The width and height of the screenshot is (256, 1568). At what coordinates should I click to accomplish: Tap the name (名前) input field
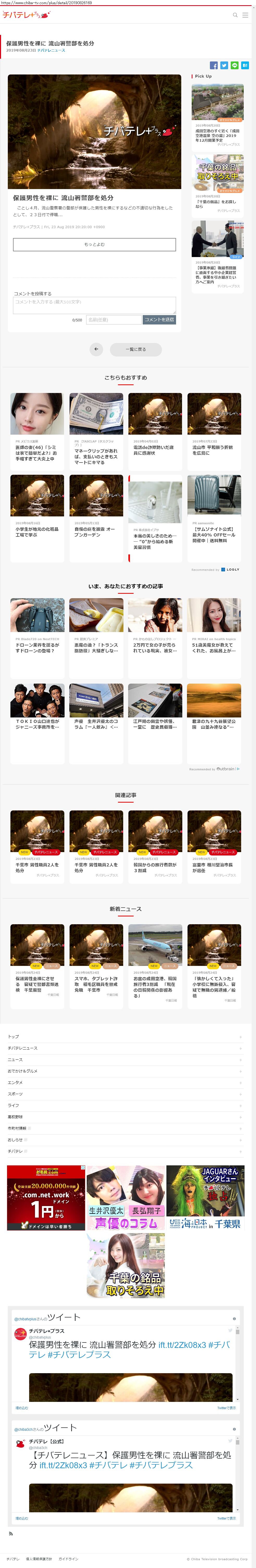pyautogui.click(x=113, y=320)
